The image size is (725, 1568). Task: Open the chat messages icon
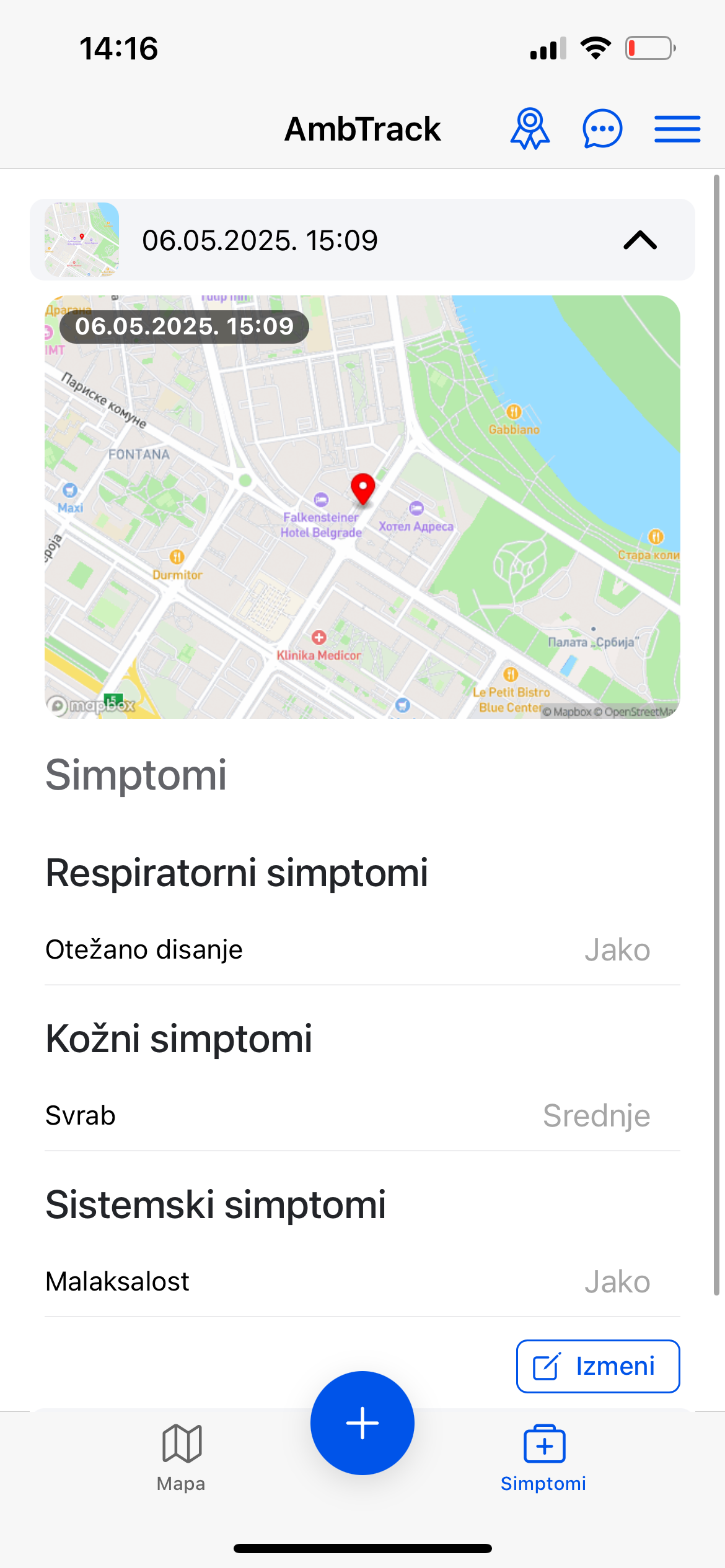point(600,128)
